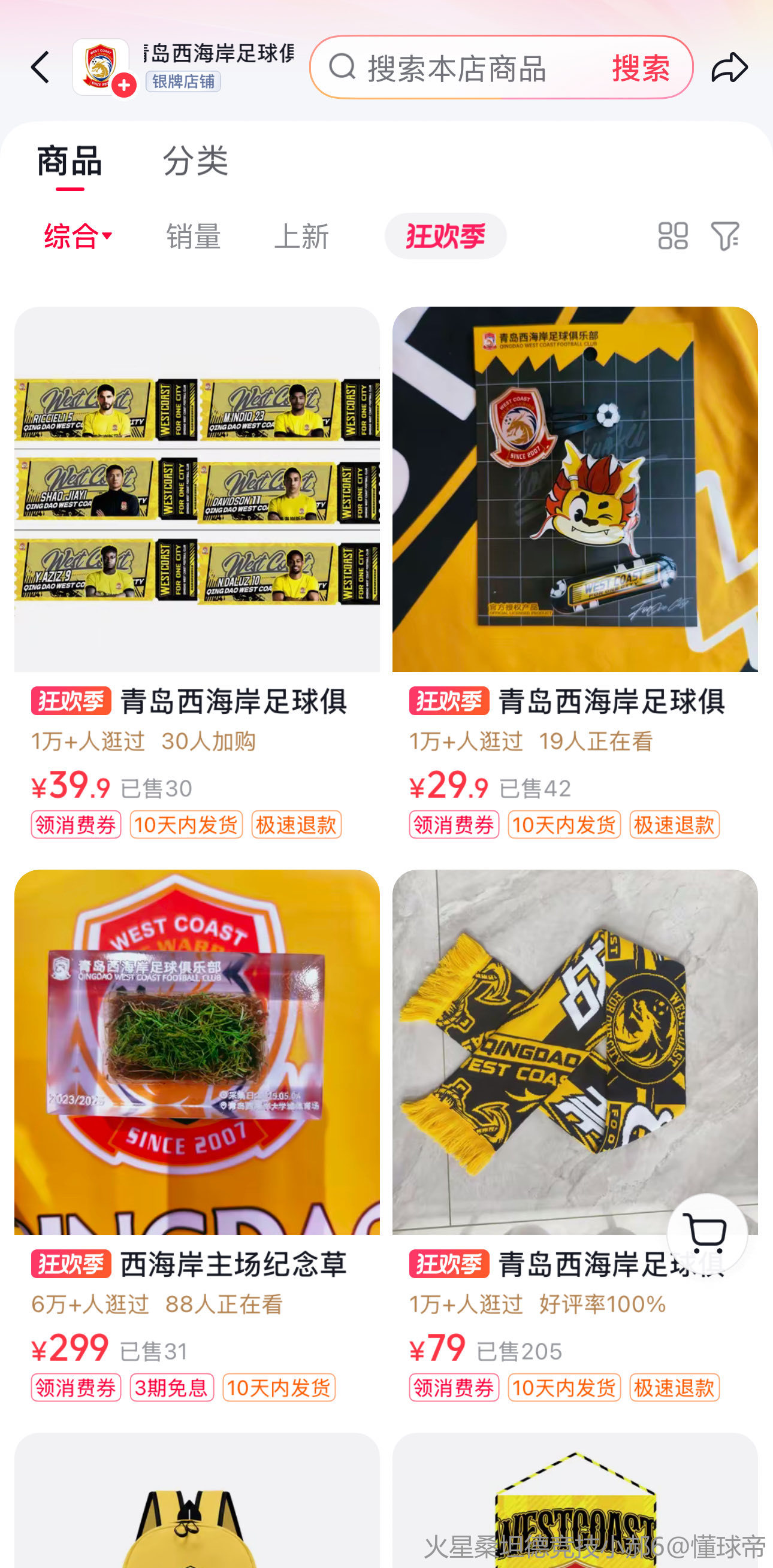
Task: Select the 狂欢季 filter chip
Action: [x=445, y=236]
